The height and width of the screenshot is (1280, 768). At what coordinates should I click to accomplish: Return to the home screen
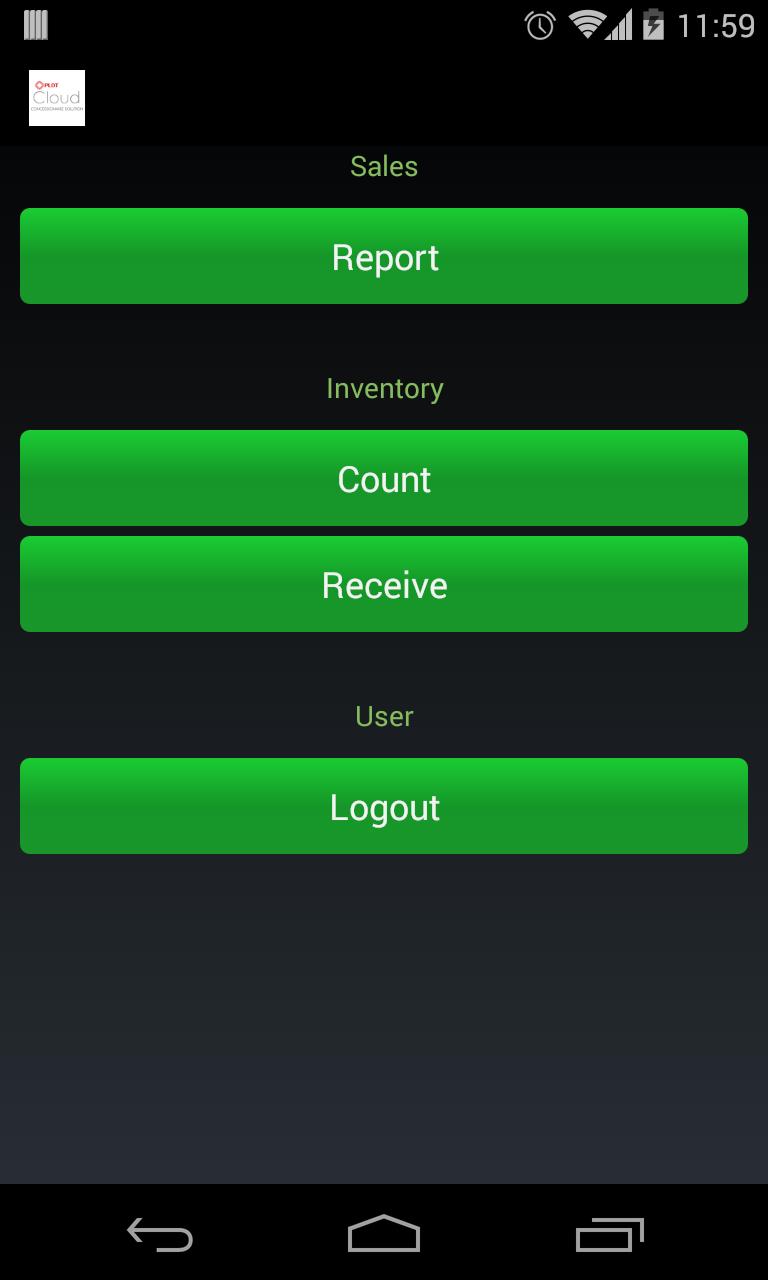[x=384, y=1234]
